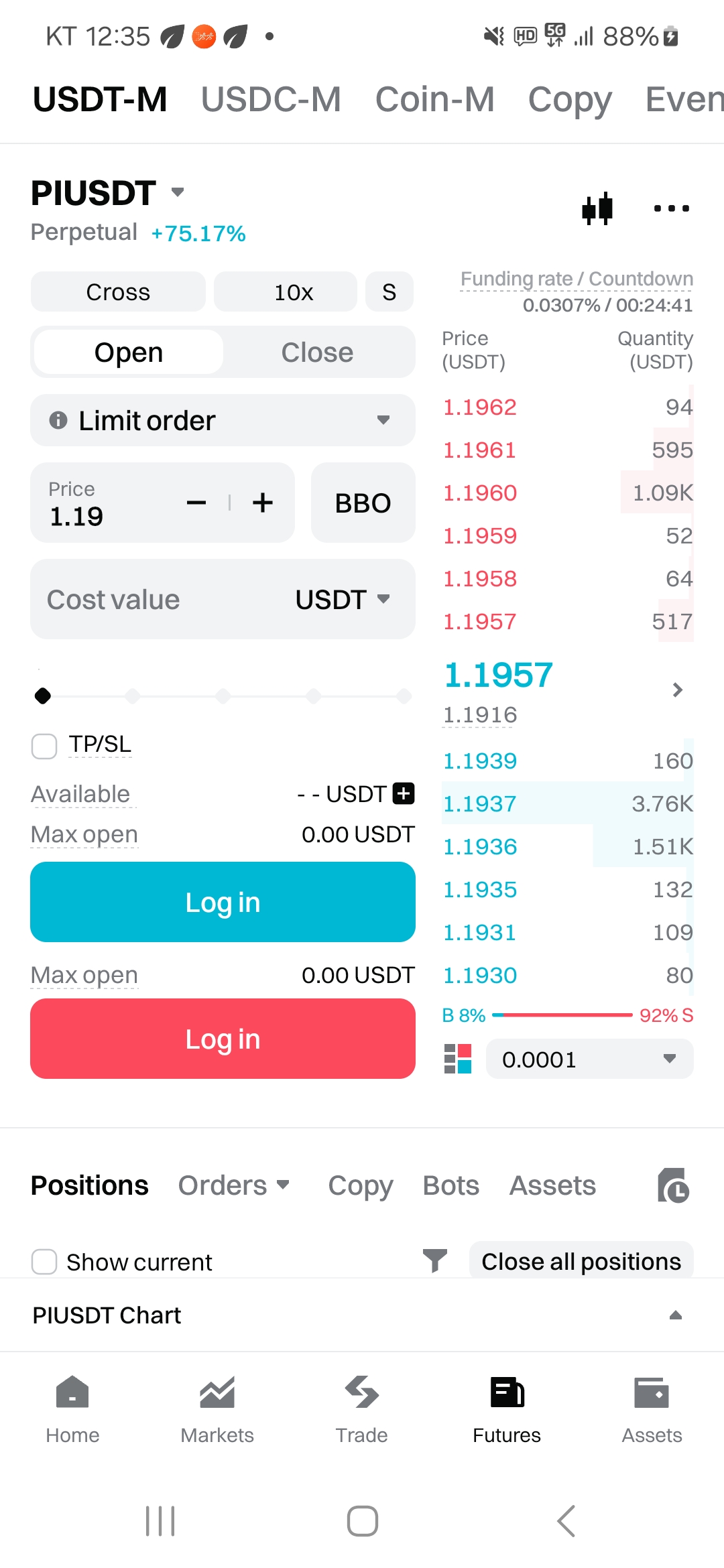724x1568 pixels.
Task: Tap the BBO price button
Action: [363, 503]
